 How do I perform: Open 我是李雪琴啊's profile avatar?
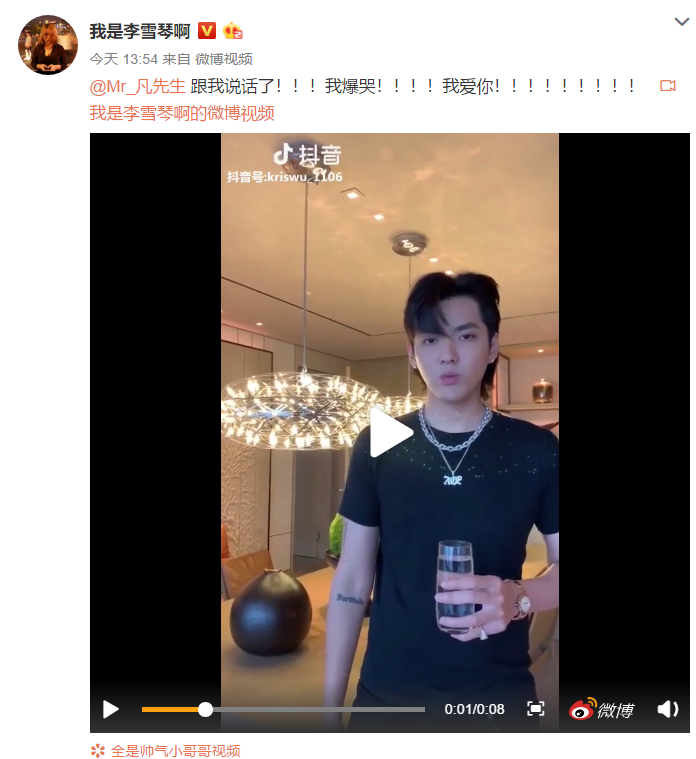tap(45, 45)
